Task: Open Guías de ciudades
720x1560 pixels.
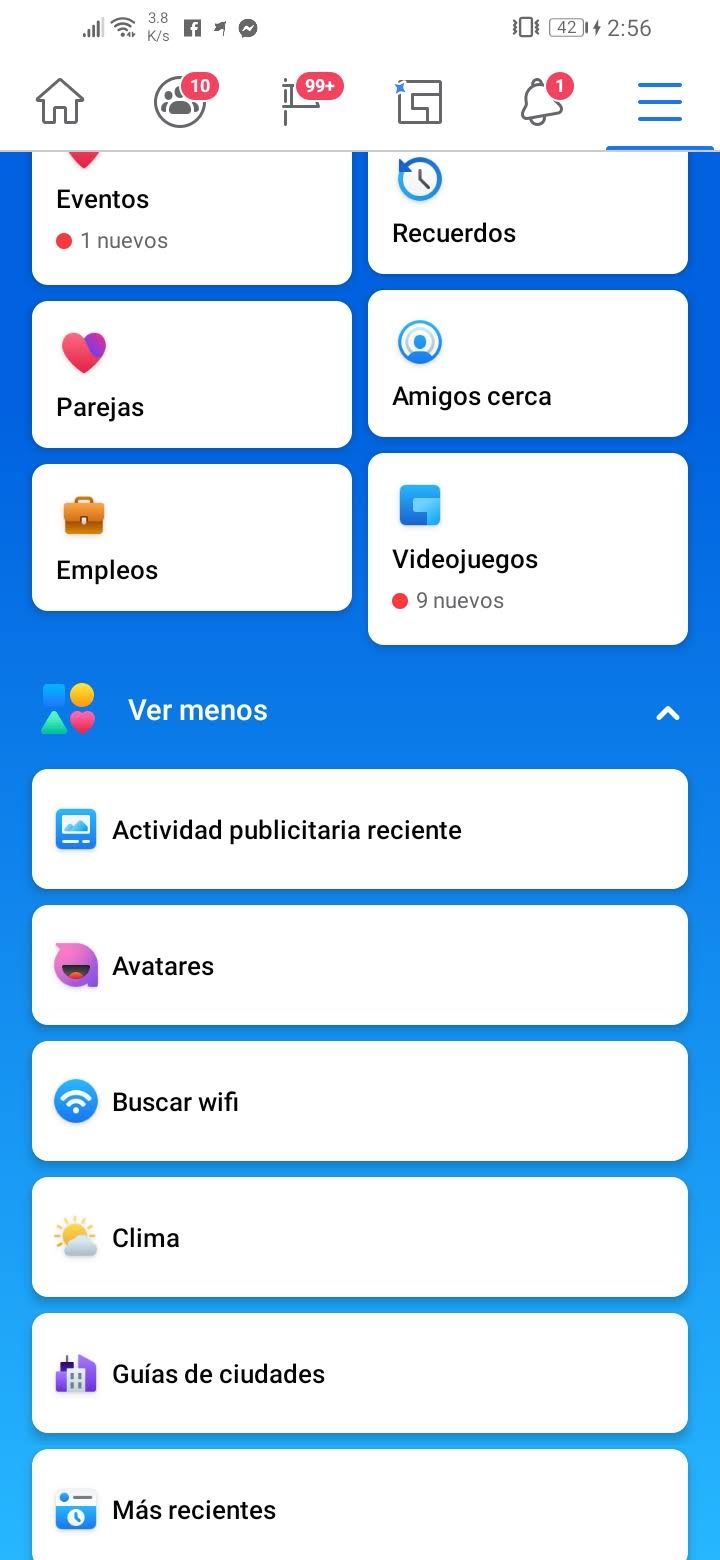Action: (360, 1373)
